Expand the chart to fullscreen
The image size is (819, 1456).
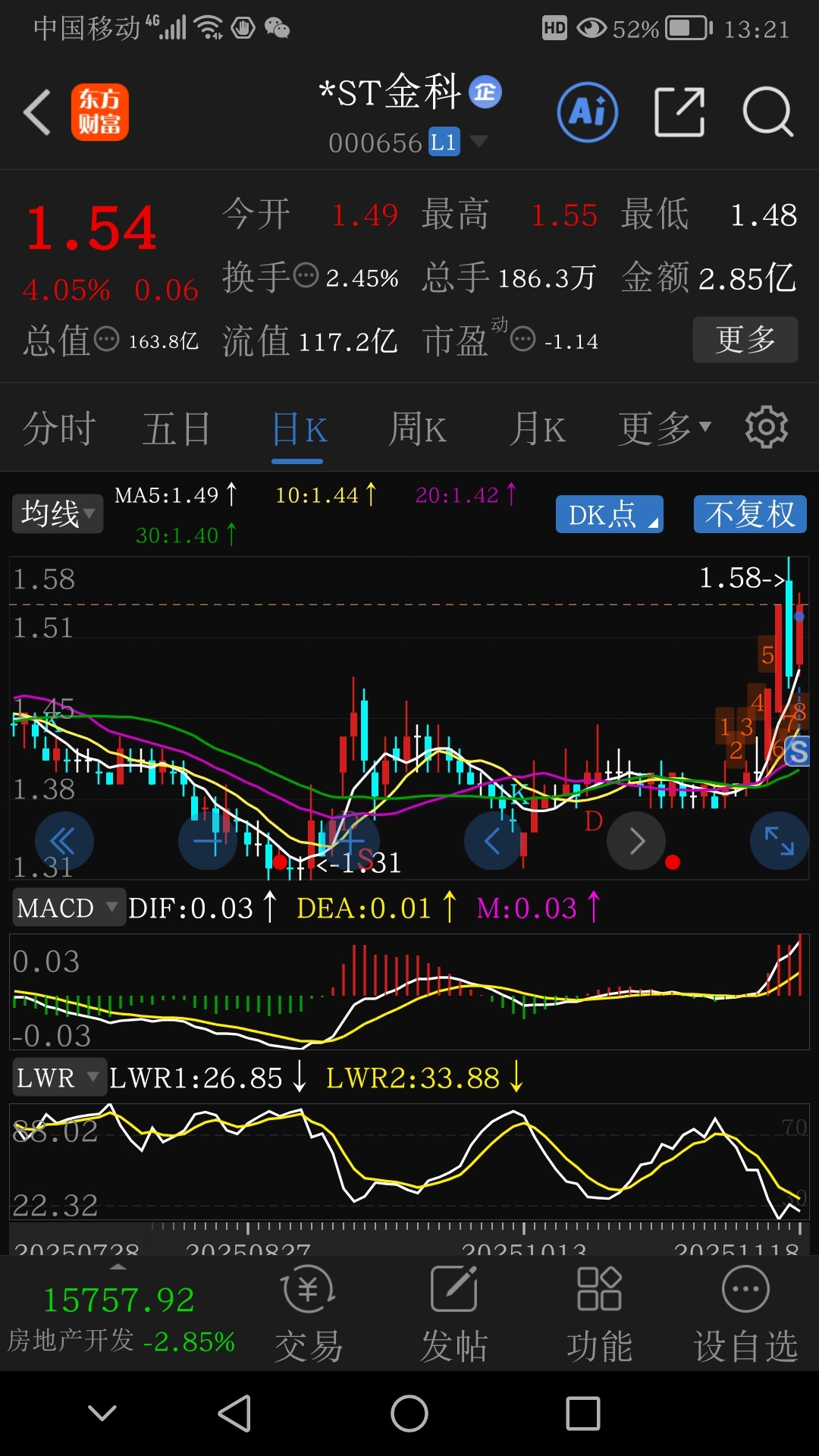tap(779, 841)
